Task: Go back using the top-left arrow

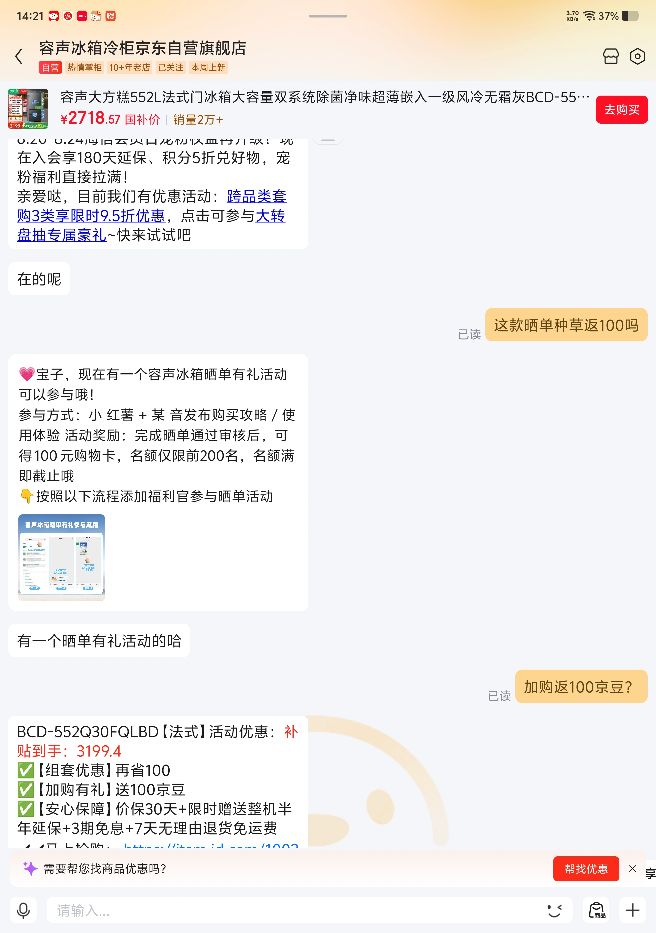Action: coord(19,57)
